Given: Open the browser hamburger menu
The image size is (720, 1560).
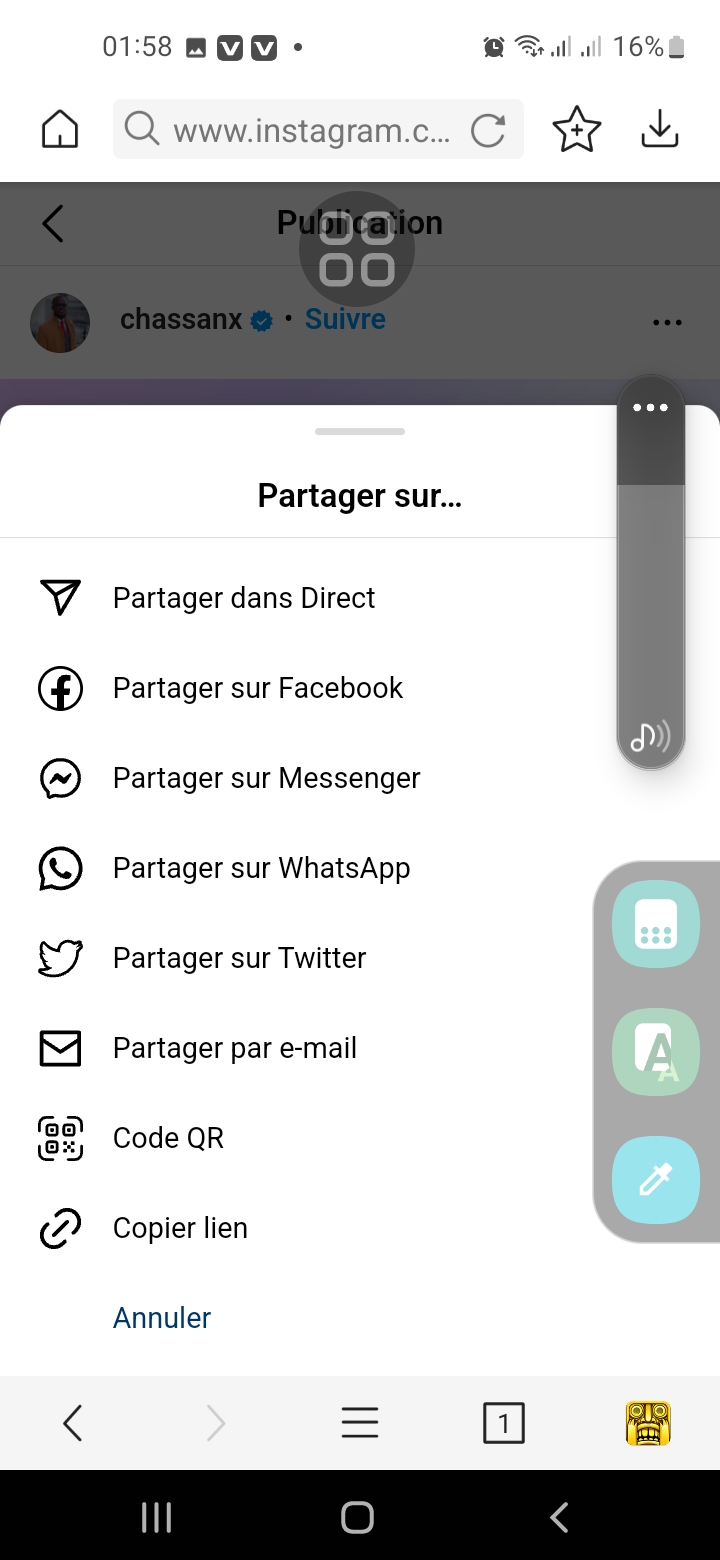Looking at the screenshot, I should (360, 1423).
